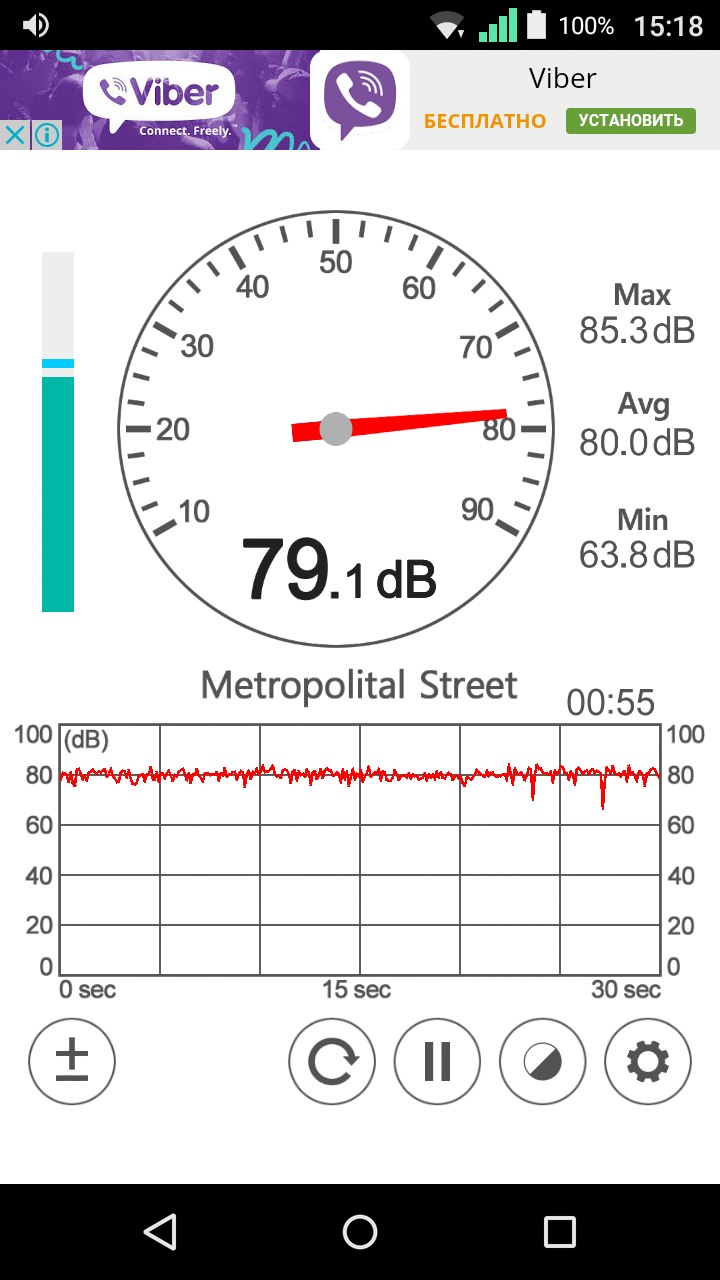
Task: Open settings gear
Action: point(648,1061)
